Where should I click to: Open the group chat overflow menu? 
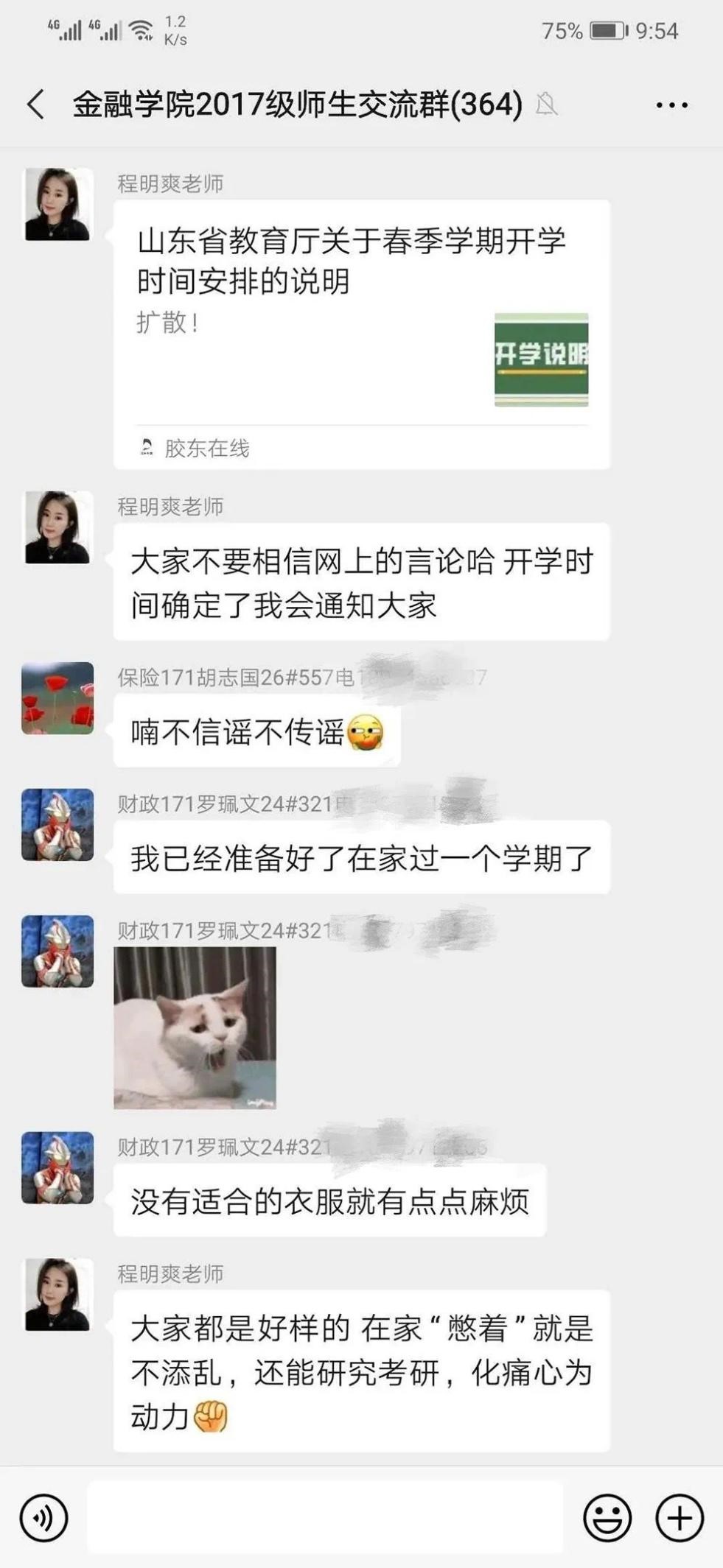(671, 105)
